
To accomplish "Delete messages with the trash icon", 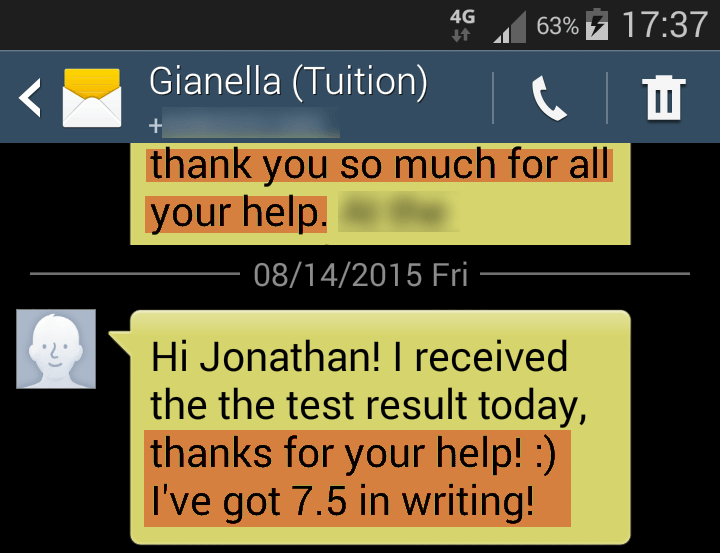I will pyautogui.click(x=663, y=99).
